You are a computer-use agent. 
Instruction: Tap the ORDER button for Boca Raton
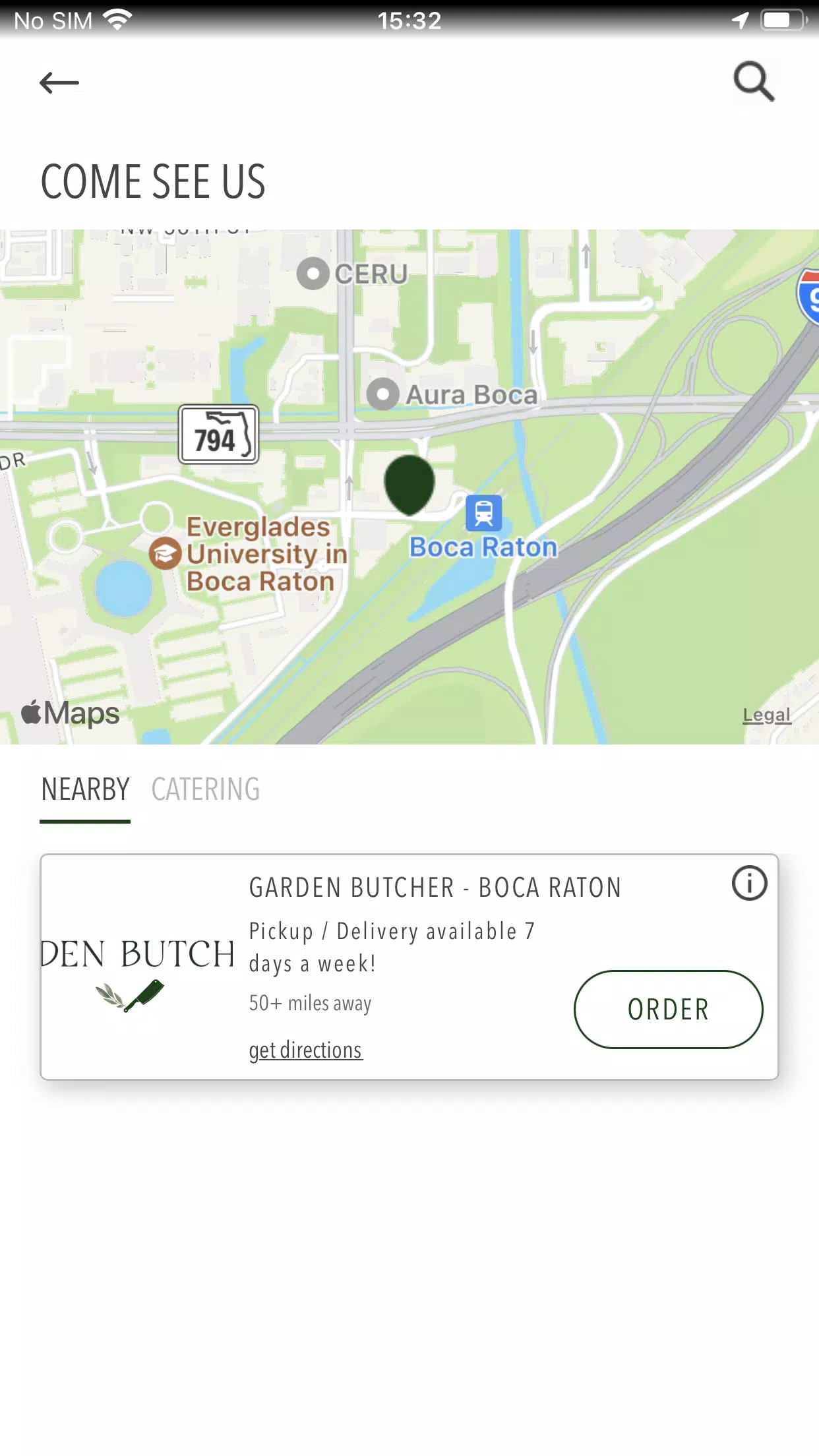pyautogui.click(x=668, y=1009)
